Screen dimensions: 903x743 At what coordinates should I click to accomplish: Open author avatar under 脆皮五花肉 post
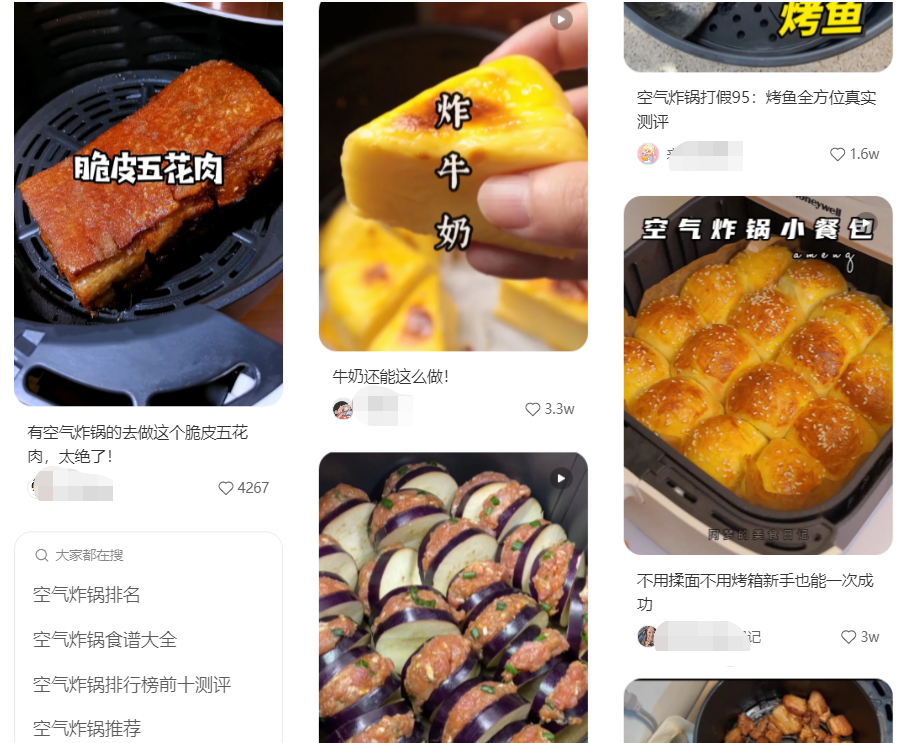pos(38,487)
